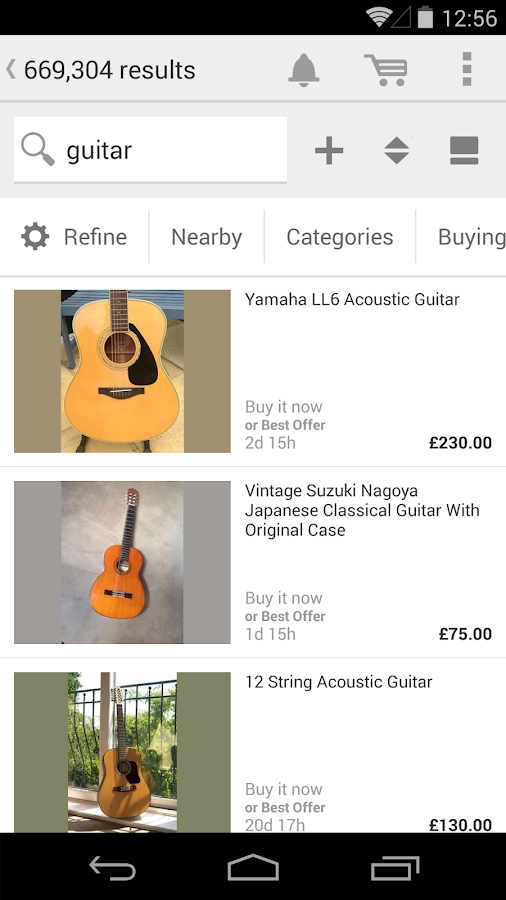Open 12 String Acoustic Guitar listing
This screenshot has height=900, width=506.
pos(253,746)
